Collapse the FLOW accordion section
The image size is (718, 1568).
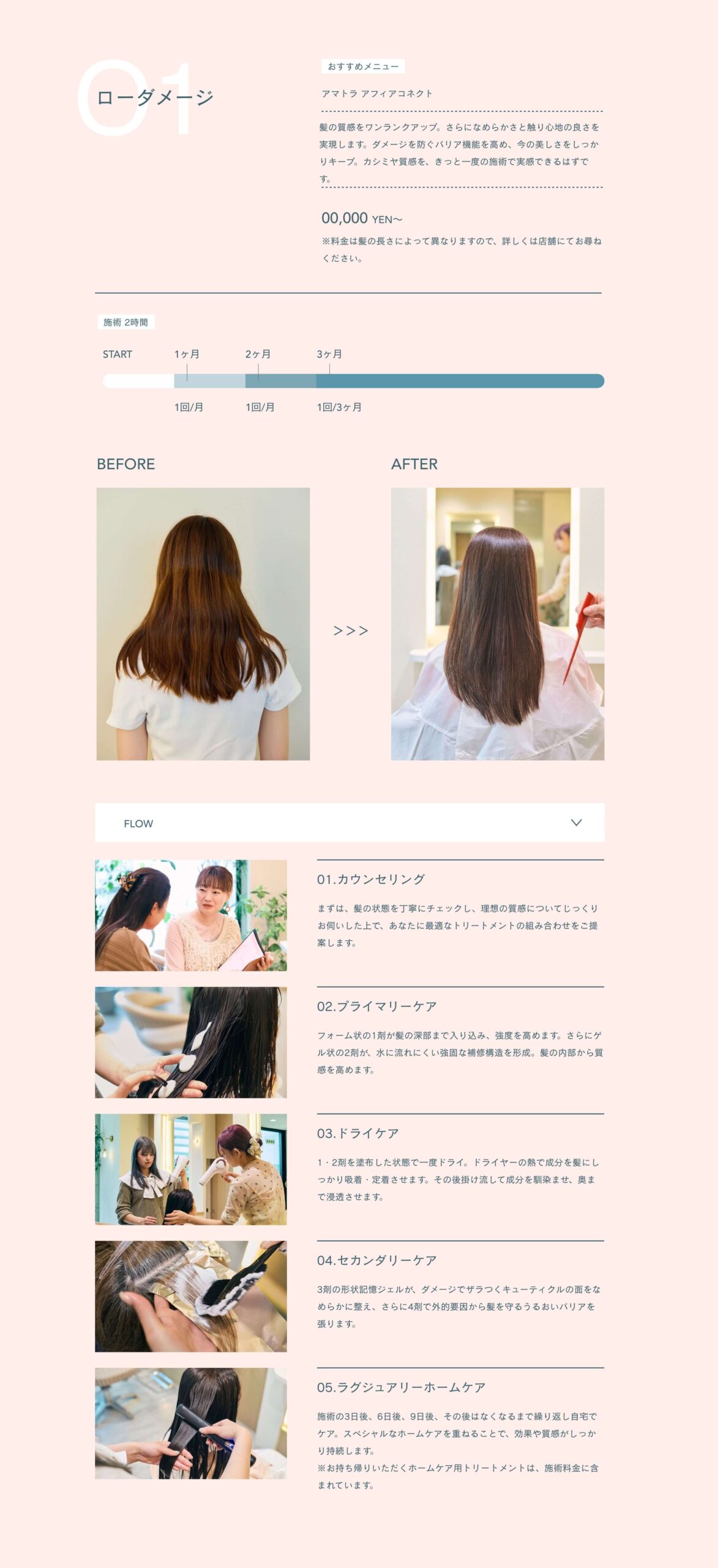coord(575,823)
